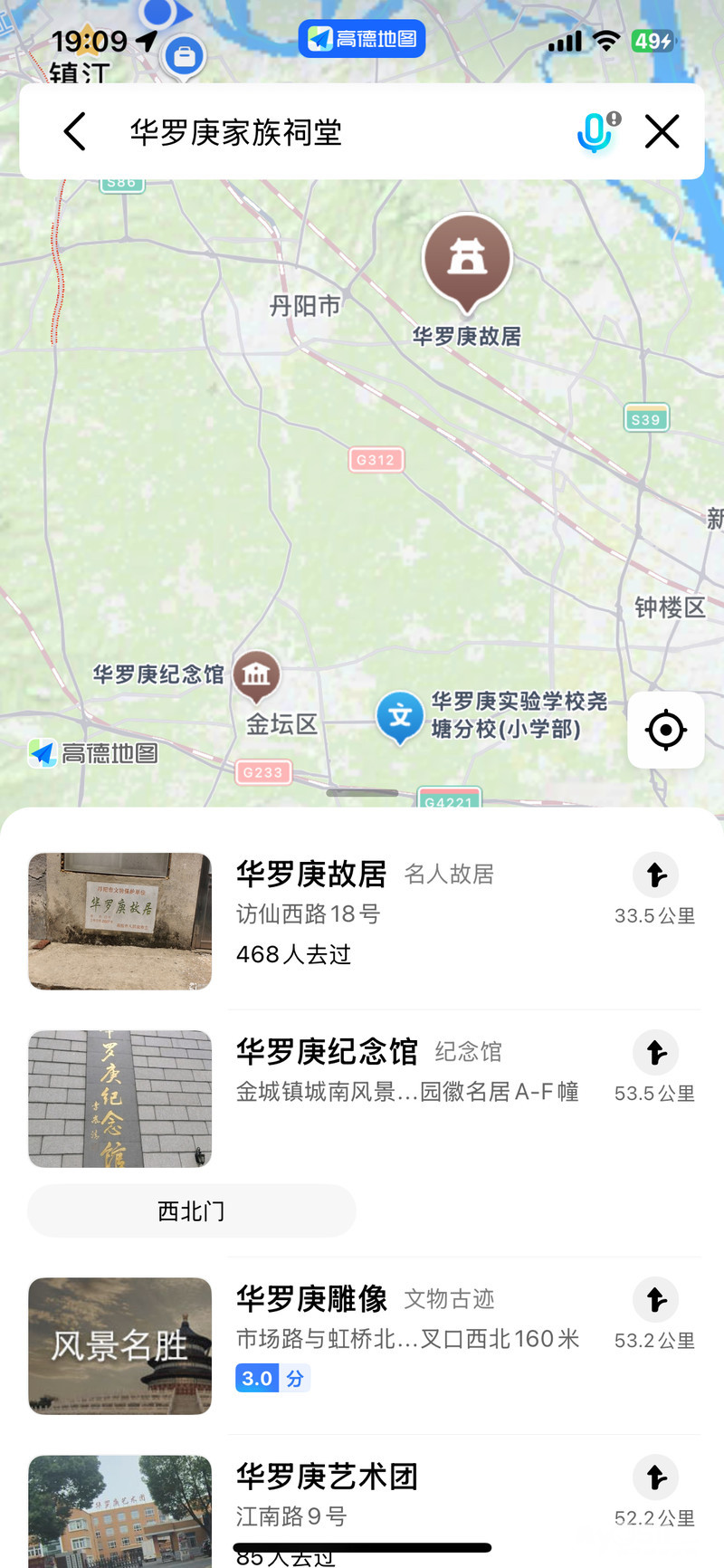Start navigation to 华罗庚雕像

(656, 1299)
